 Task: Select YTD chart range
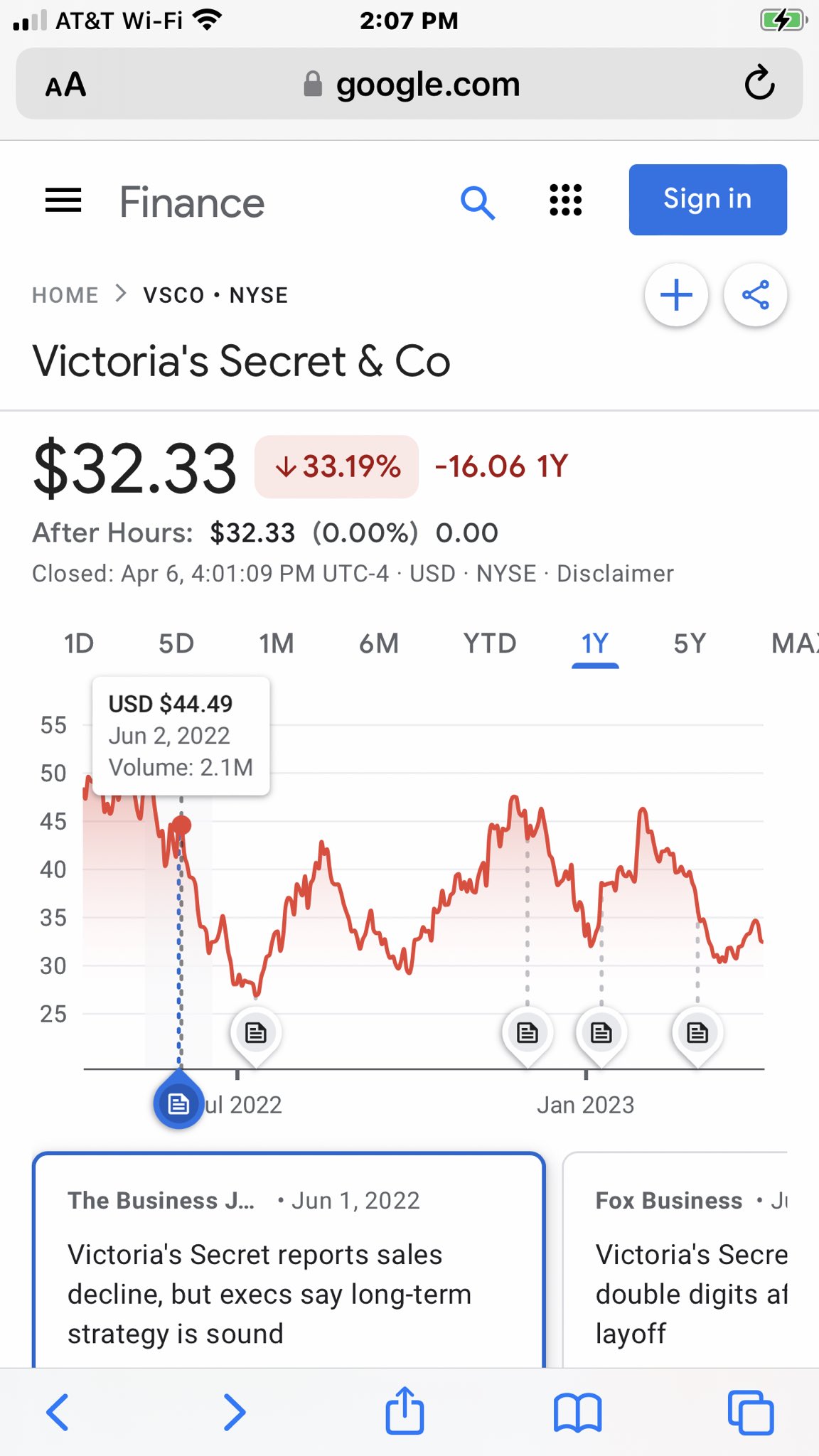coord(490,643)
